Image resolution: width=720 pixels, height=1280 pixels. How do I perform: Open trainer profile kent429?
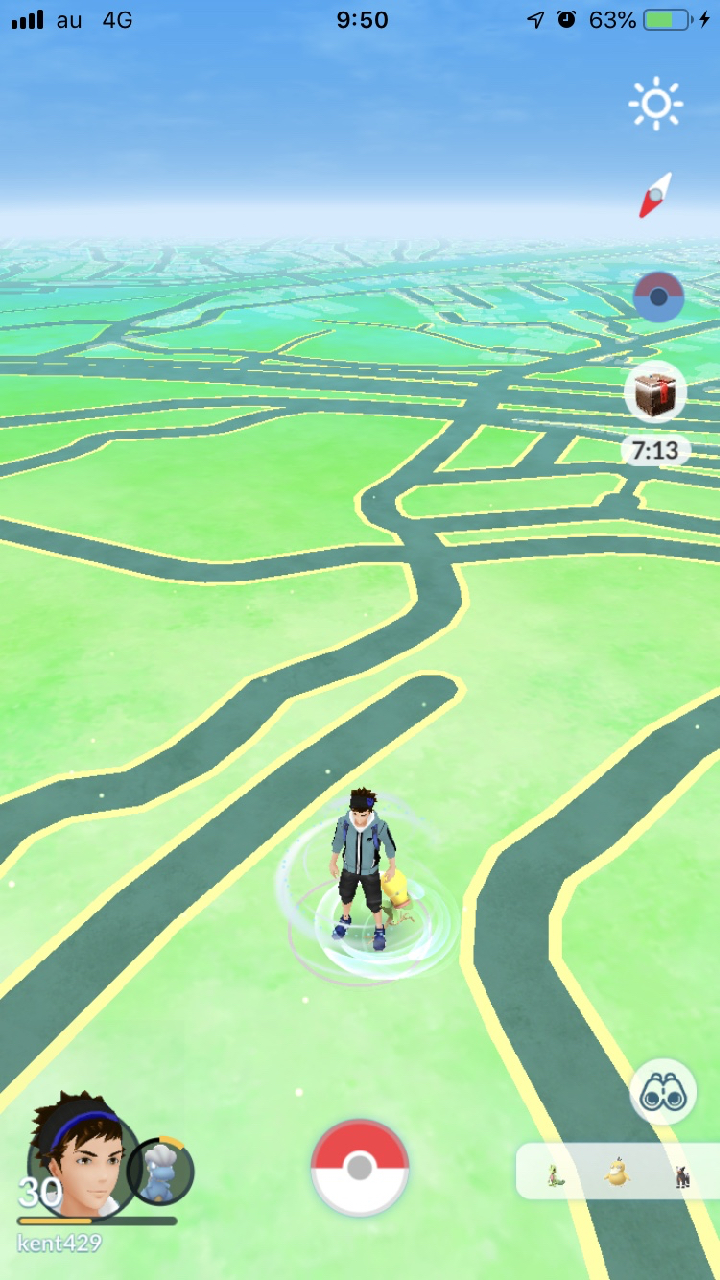(78, 1160)
